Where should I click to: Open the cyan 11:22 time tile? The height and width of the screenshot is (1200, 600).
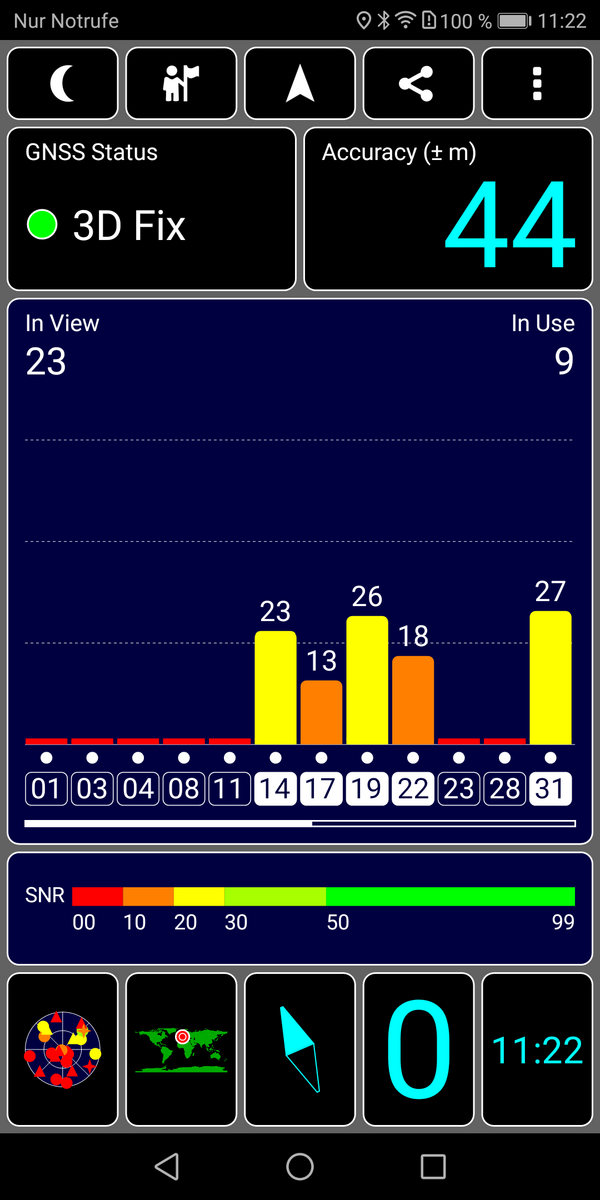coord(537,1048)
